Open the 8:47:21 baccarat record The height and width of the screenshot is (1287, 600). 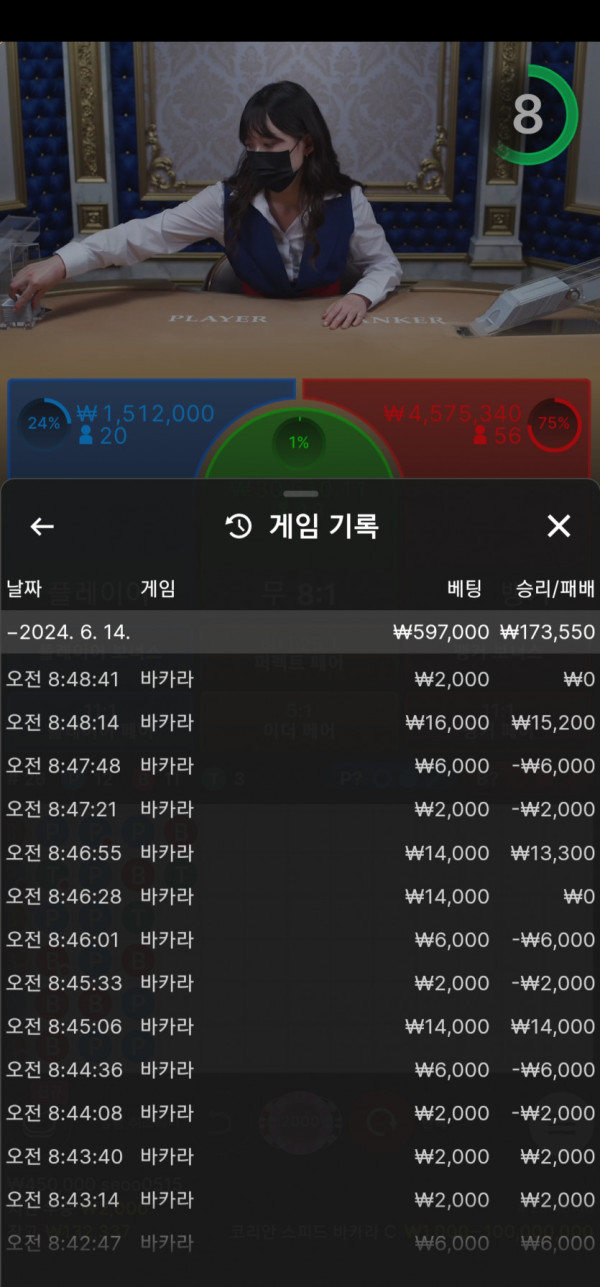tap(300, 810)
